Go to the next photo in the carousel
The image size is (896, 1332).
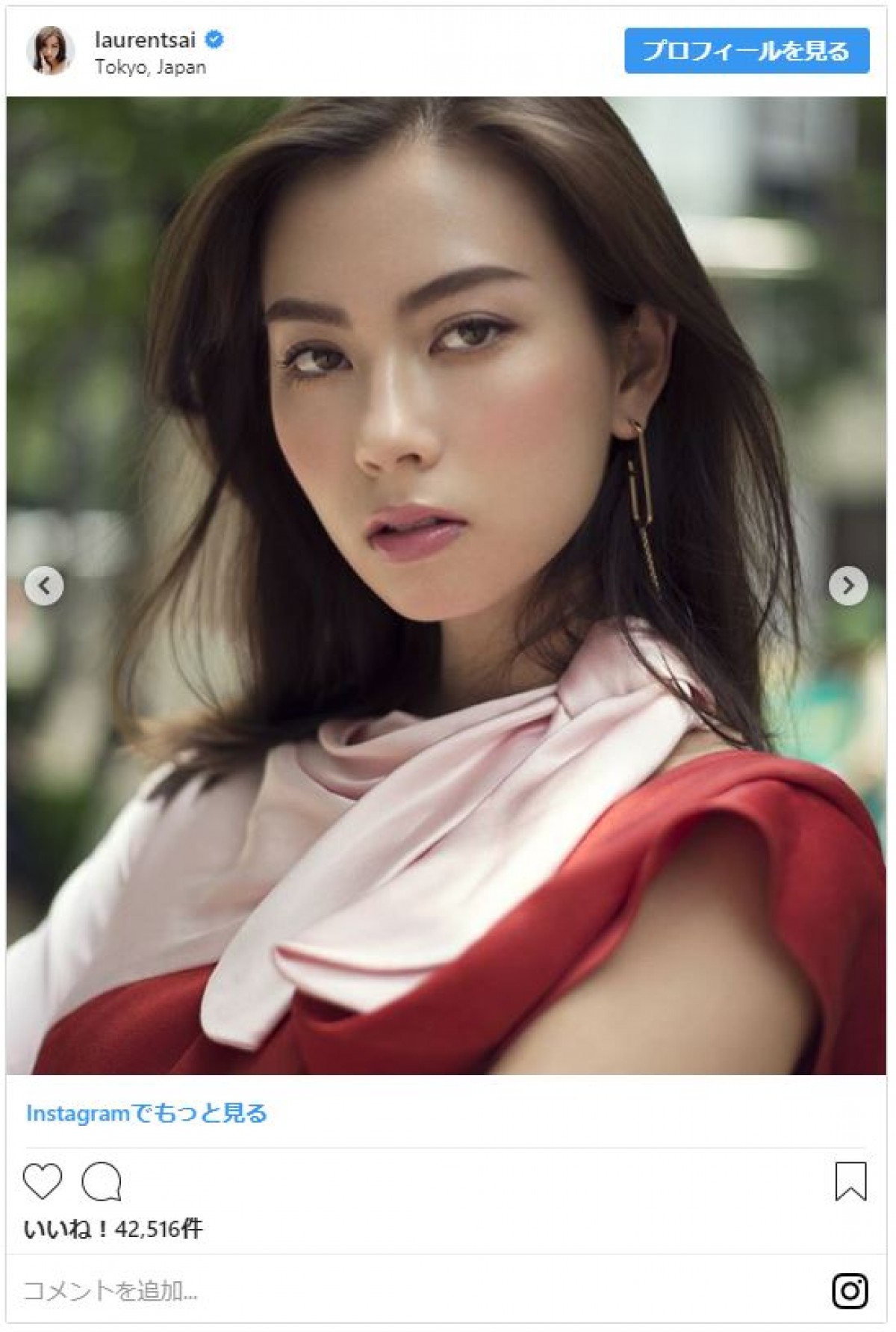click(847, 586)
